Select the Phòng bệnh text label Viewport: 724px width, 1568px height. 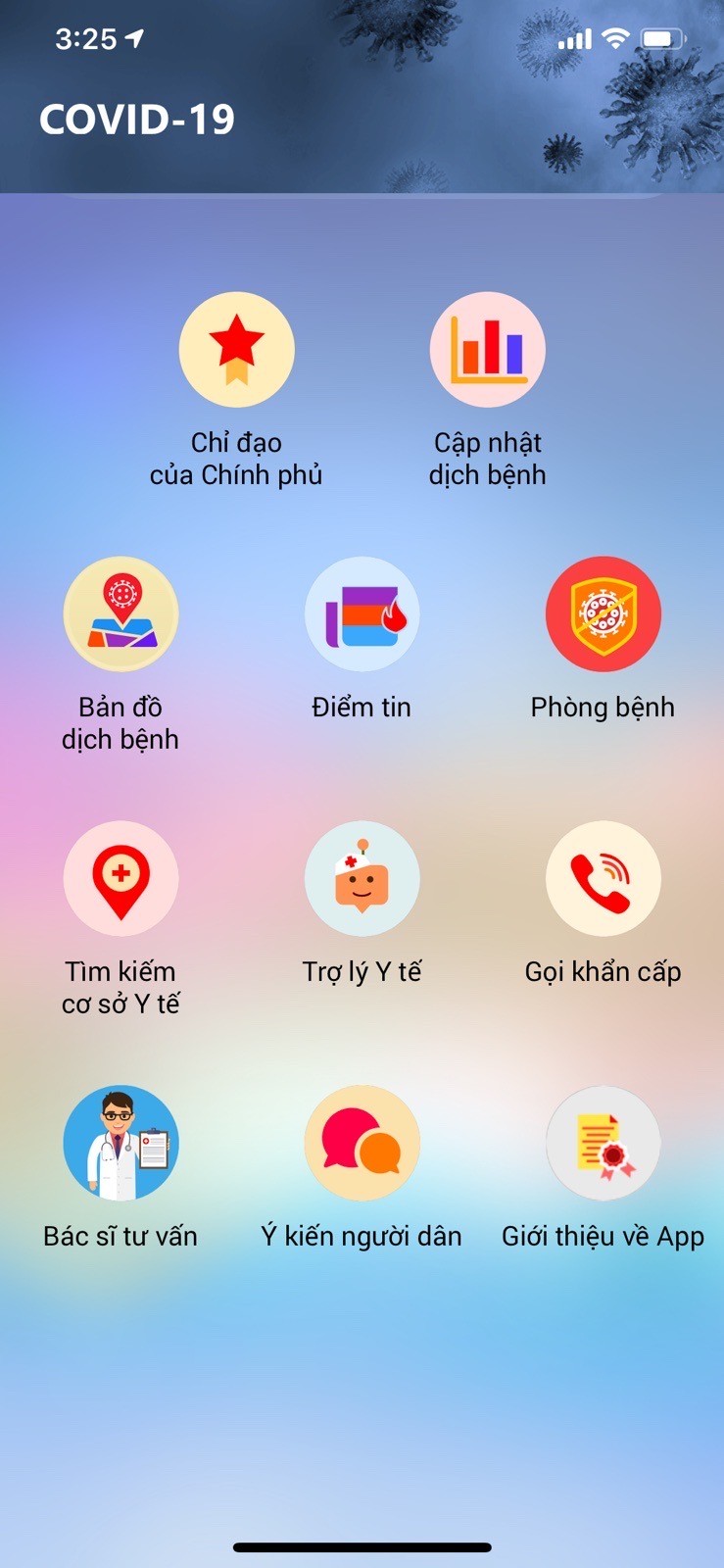pos(603,707)
